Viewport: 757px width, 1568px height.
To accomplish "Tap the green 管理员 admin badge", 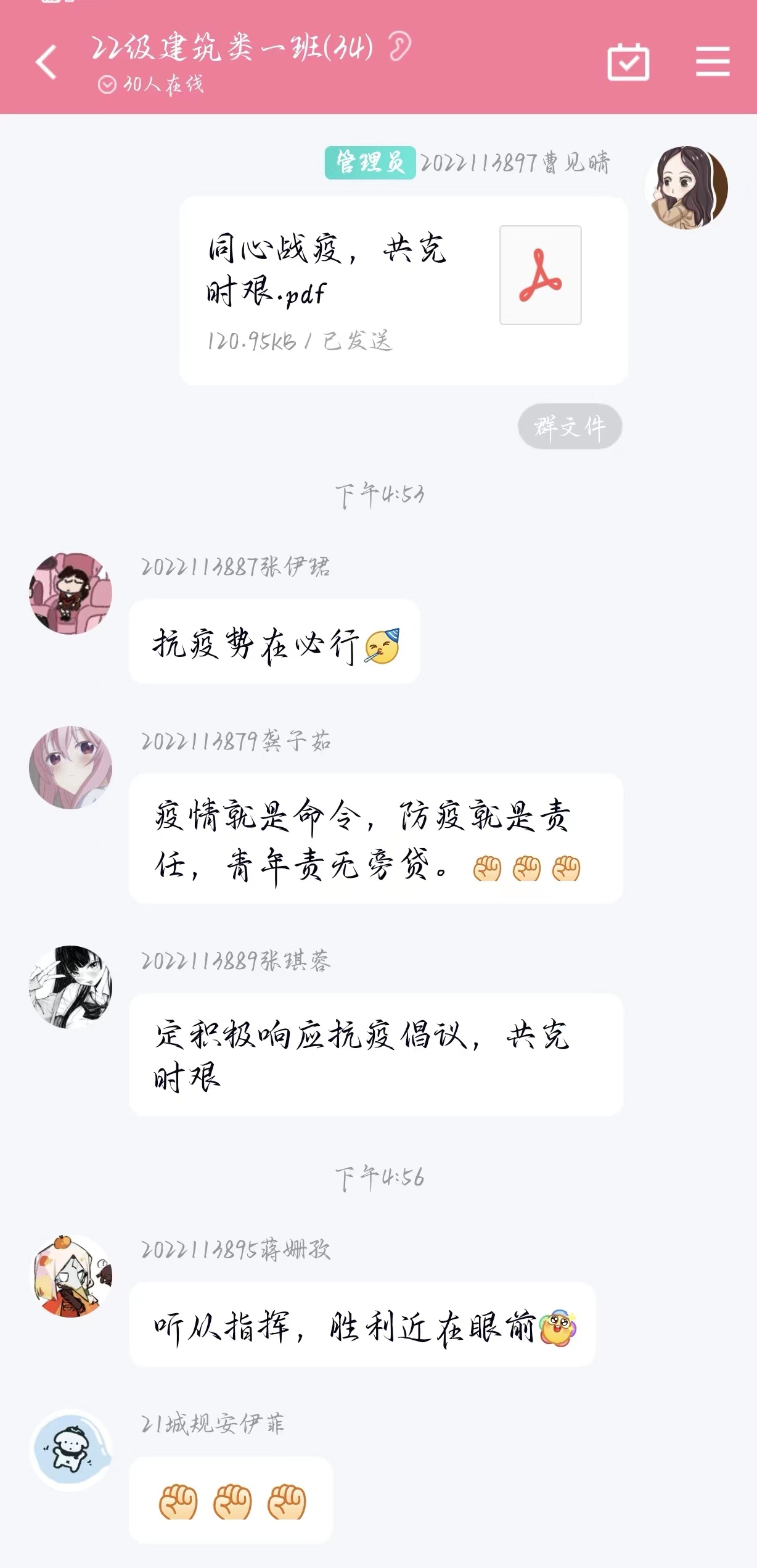I will [370, 162].
